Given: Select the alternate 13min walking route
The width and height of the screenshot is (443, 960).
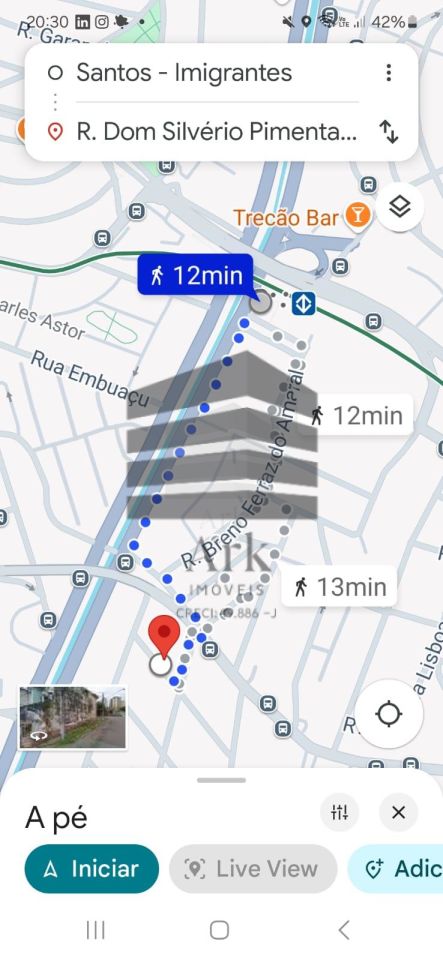Looking at the screenshot, I should (339, 587).
